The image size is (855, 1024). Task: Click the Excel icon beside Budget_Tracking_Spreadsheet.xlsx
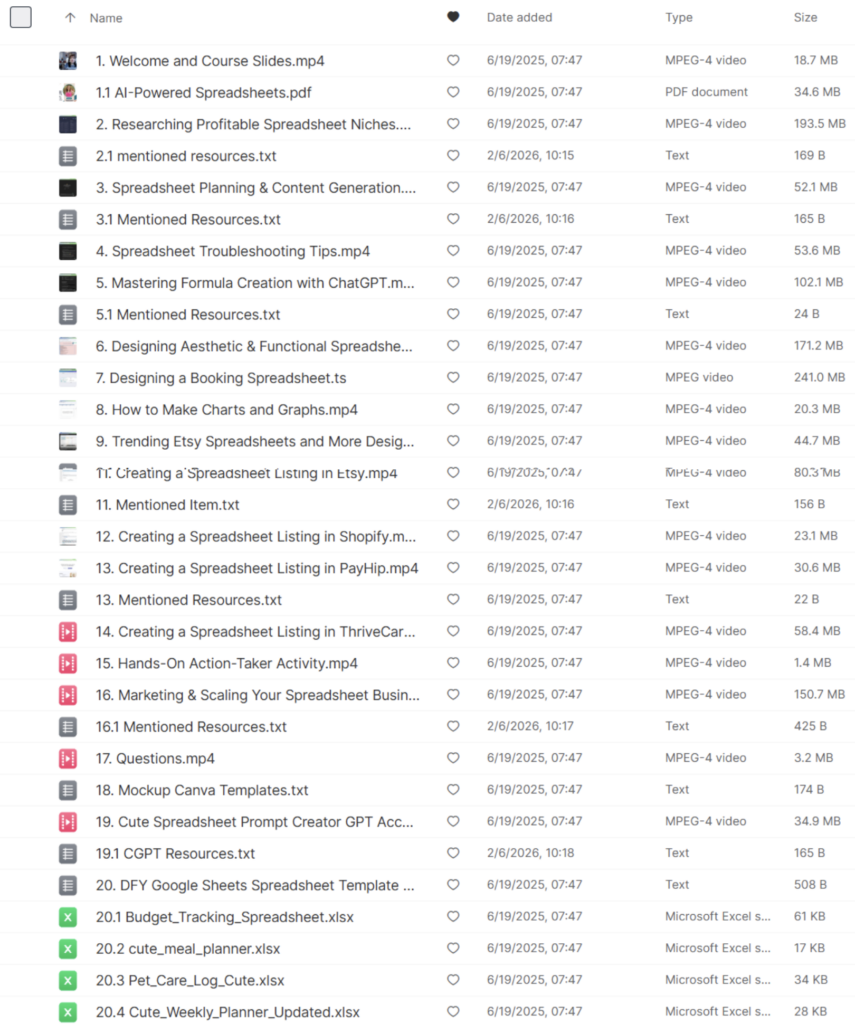pos(67,916)
